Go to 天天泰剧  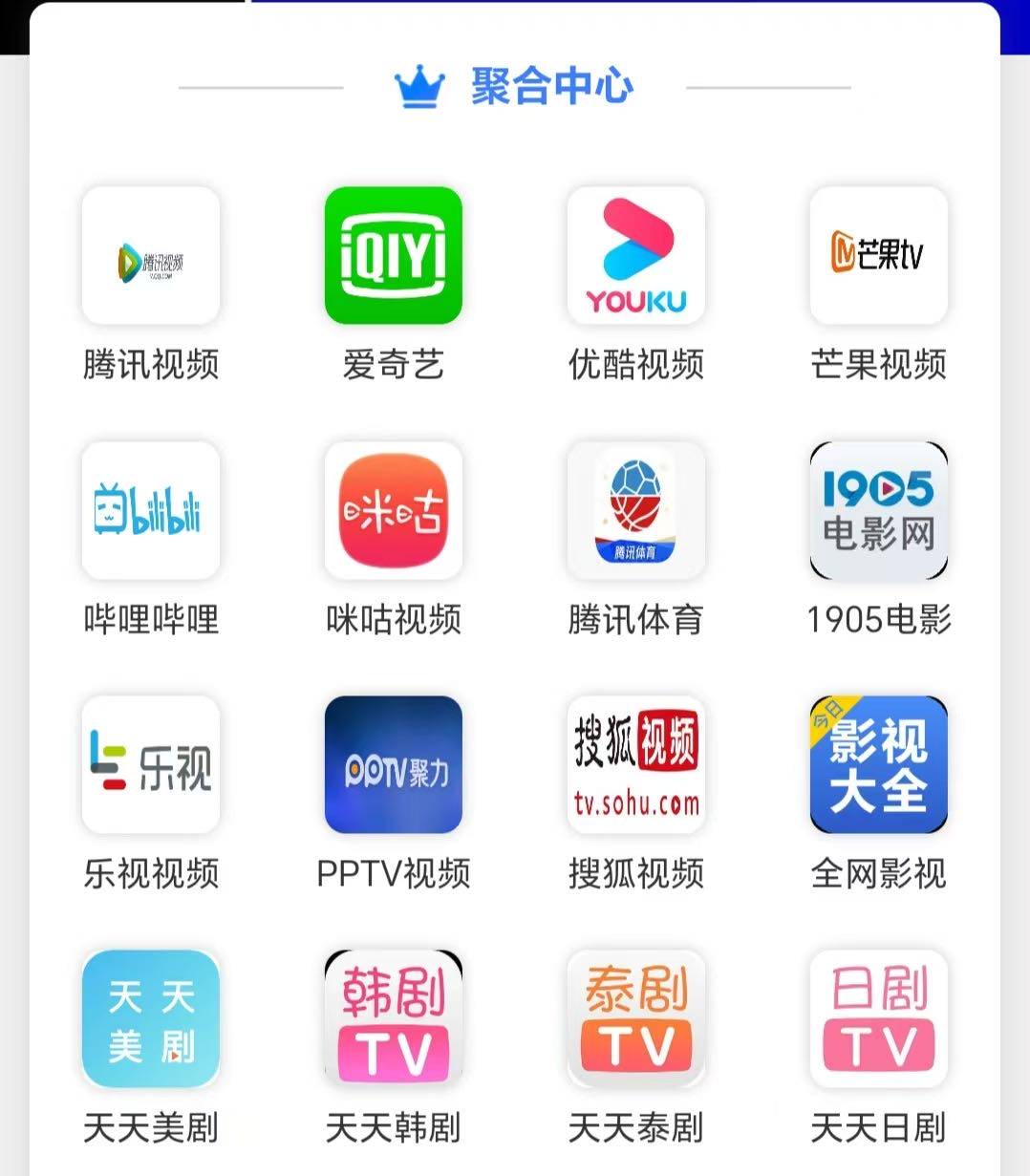pos(636,1019)
